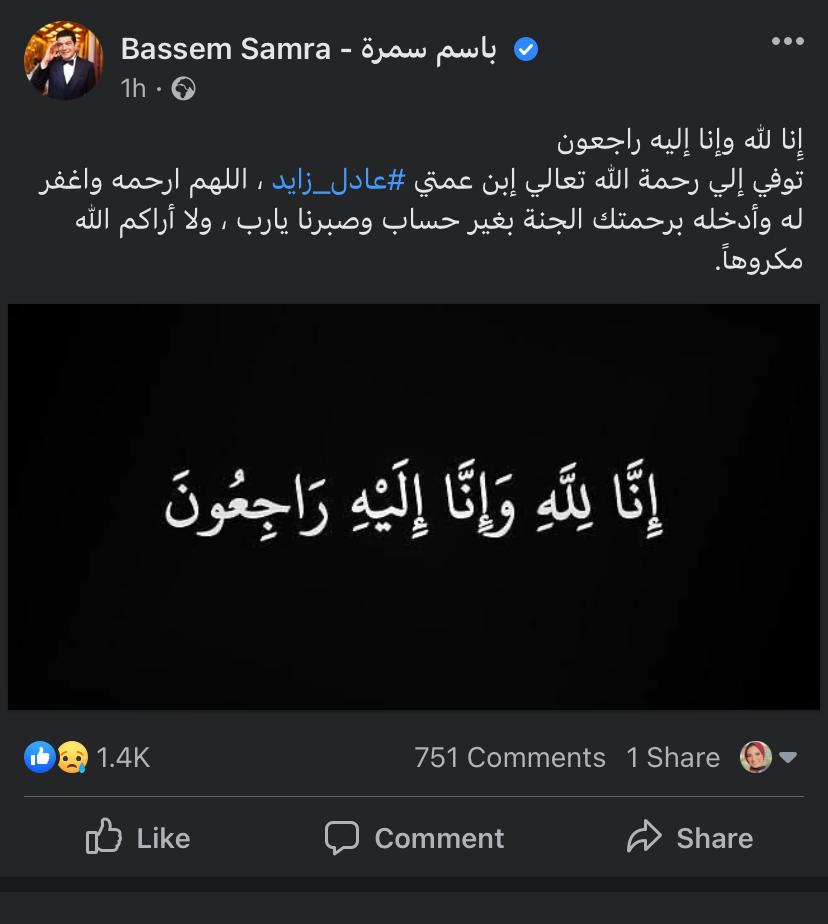828x924 pixels.
Task: Open the post's three-dot options menu
Action: (787, 41)
